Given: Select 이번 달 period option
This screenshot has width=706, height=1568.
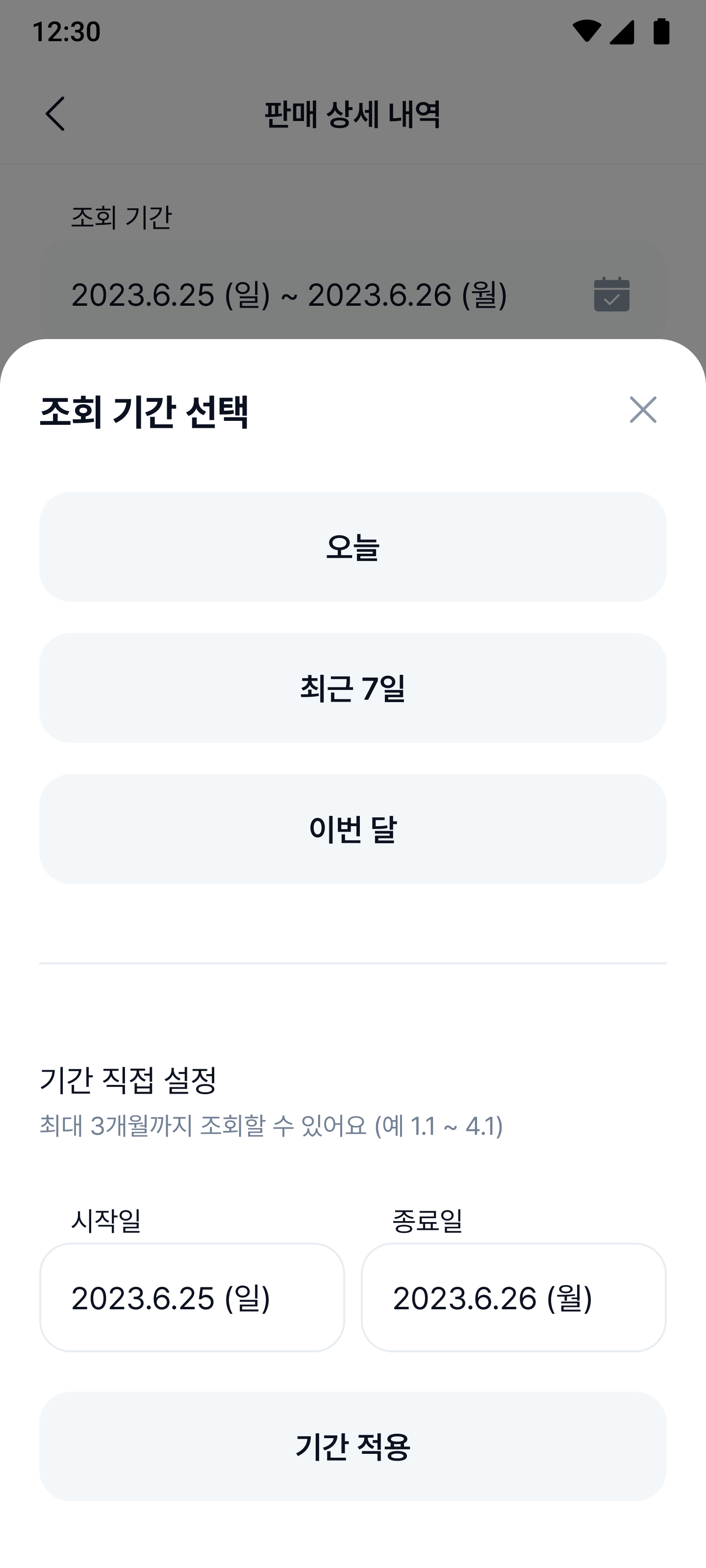Looking at the screenshot, I should (353, 829).
